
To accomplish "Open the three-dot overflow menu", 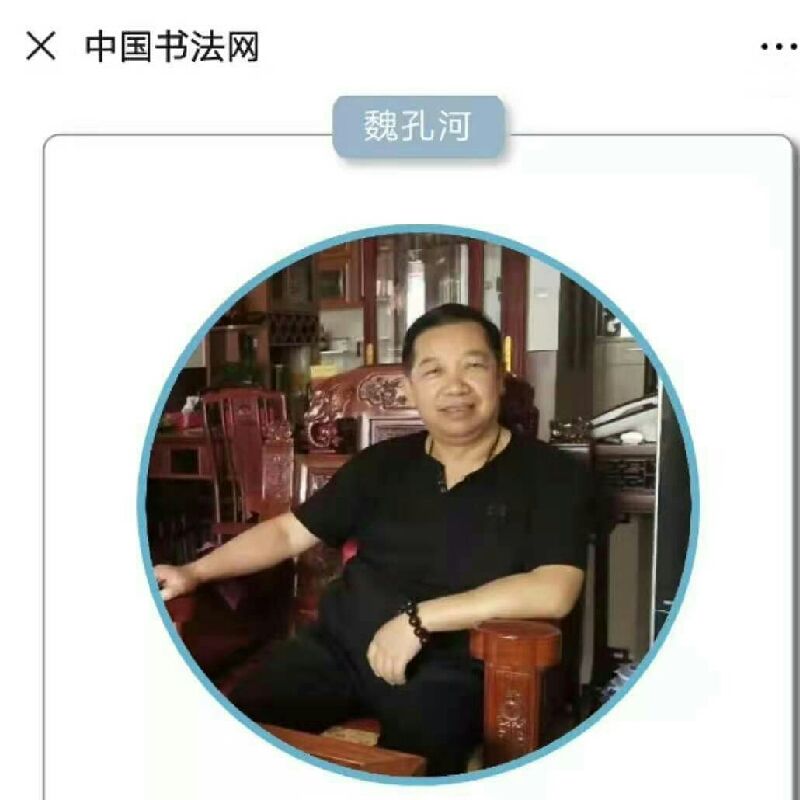I will click(x=777, y=47).
